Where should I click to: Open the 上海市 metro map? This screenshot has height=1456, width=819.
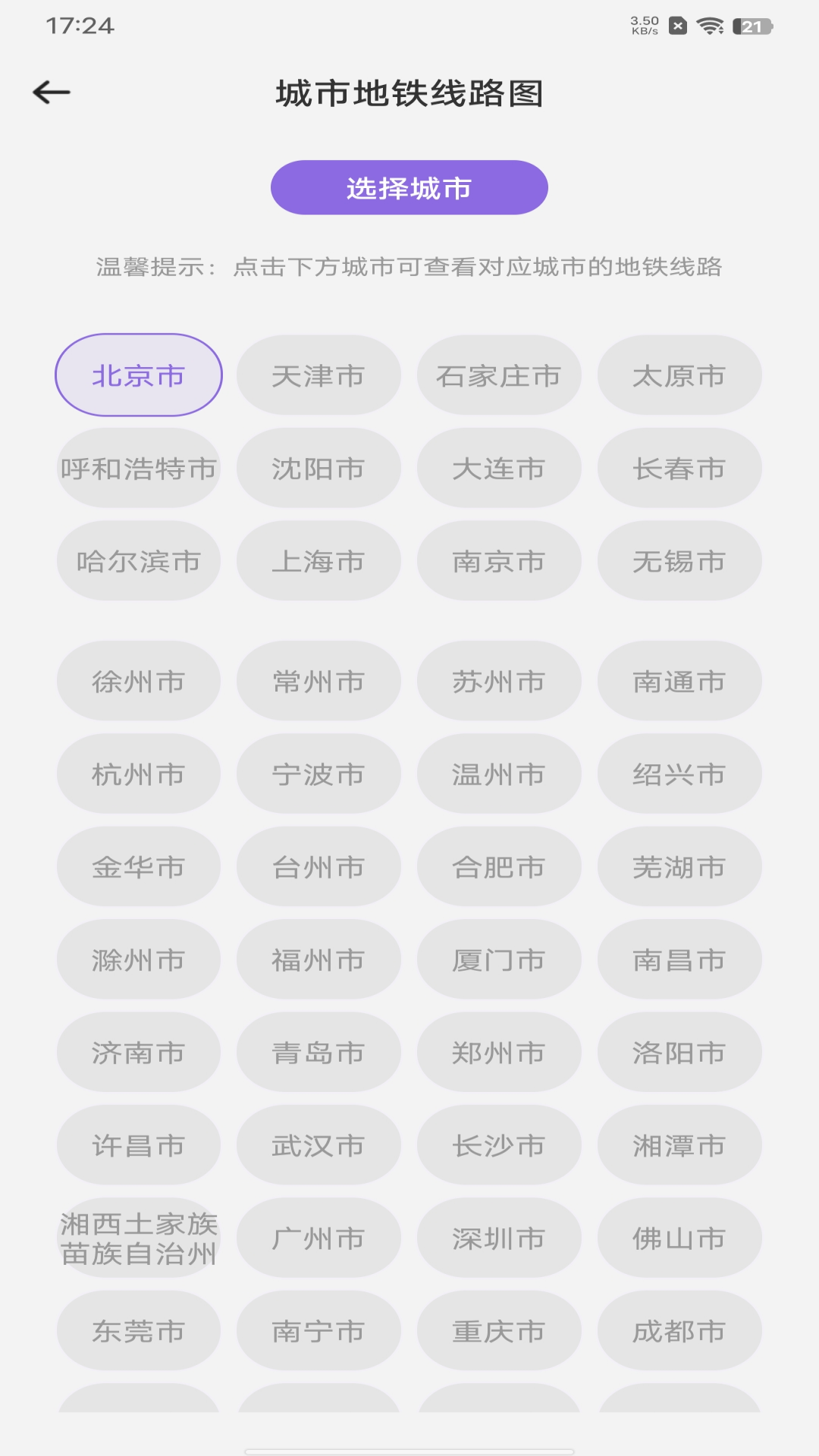(318, 561)
